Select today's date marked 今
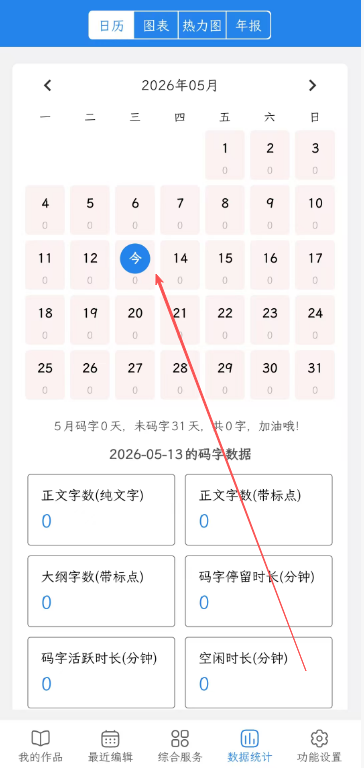364x768 pixels. pos(135,259)
